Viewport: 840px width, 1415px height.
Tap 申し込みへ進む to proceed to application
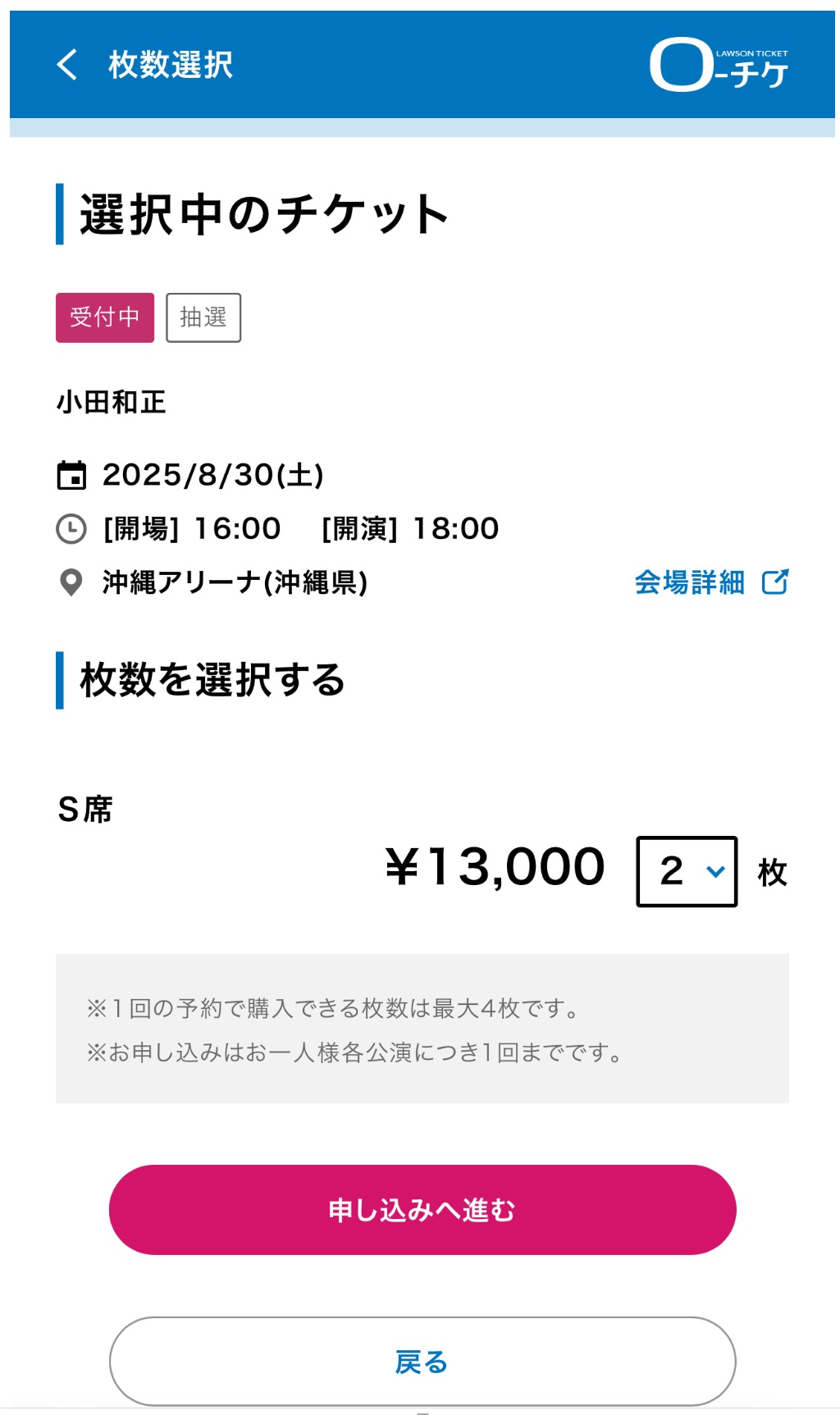point(422,1209)
